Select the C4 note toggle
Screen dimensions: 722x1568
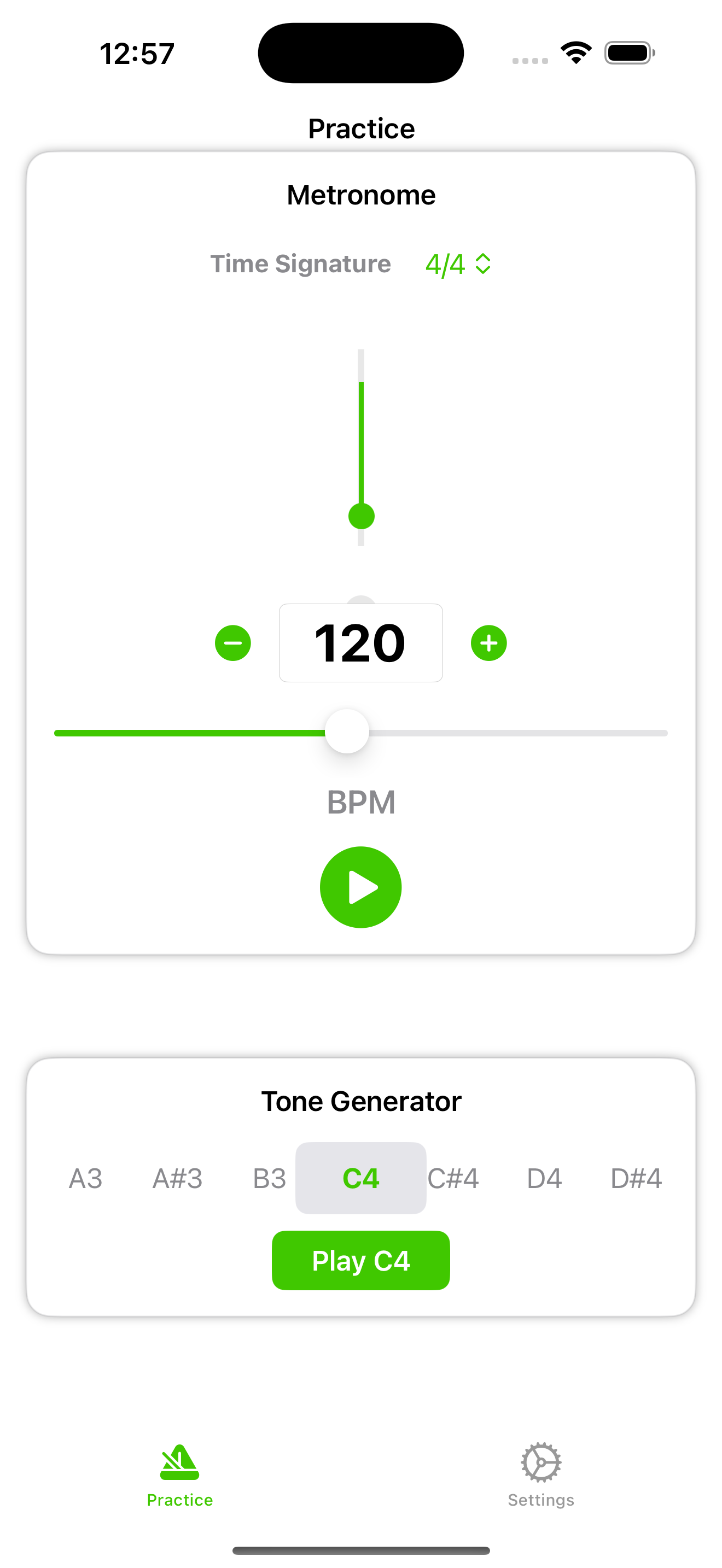[360, 1178]
